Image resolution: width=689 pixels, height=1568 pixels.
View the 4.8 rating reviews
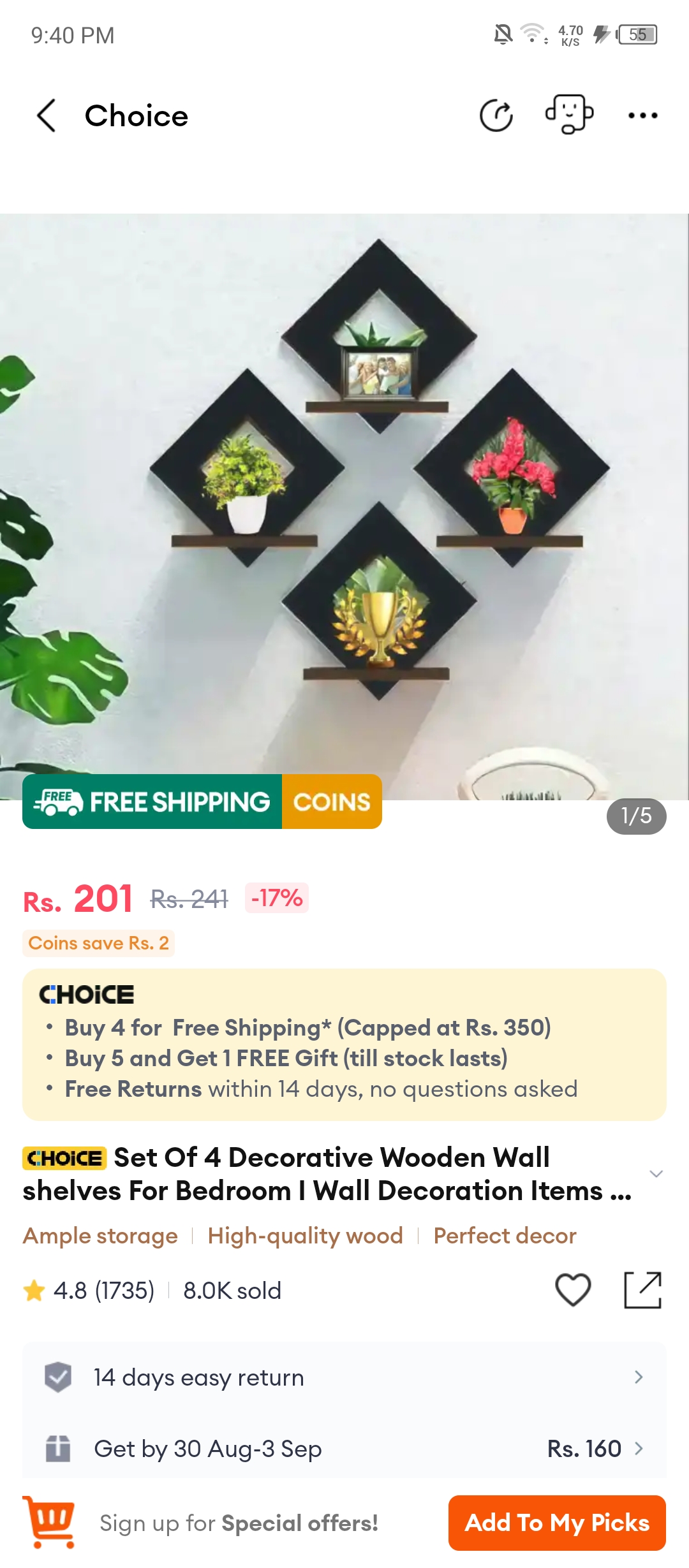coord(89,1291)
